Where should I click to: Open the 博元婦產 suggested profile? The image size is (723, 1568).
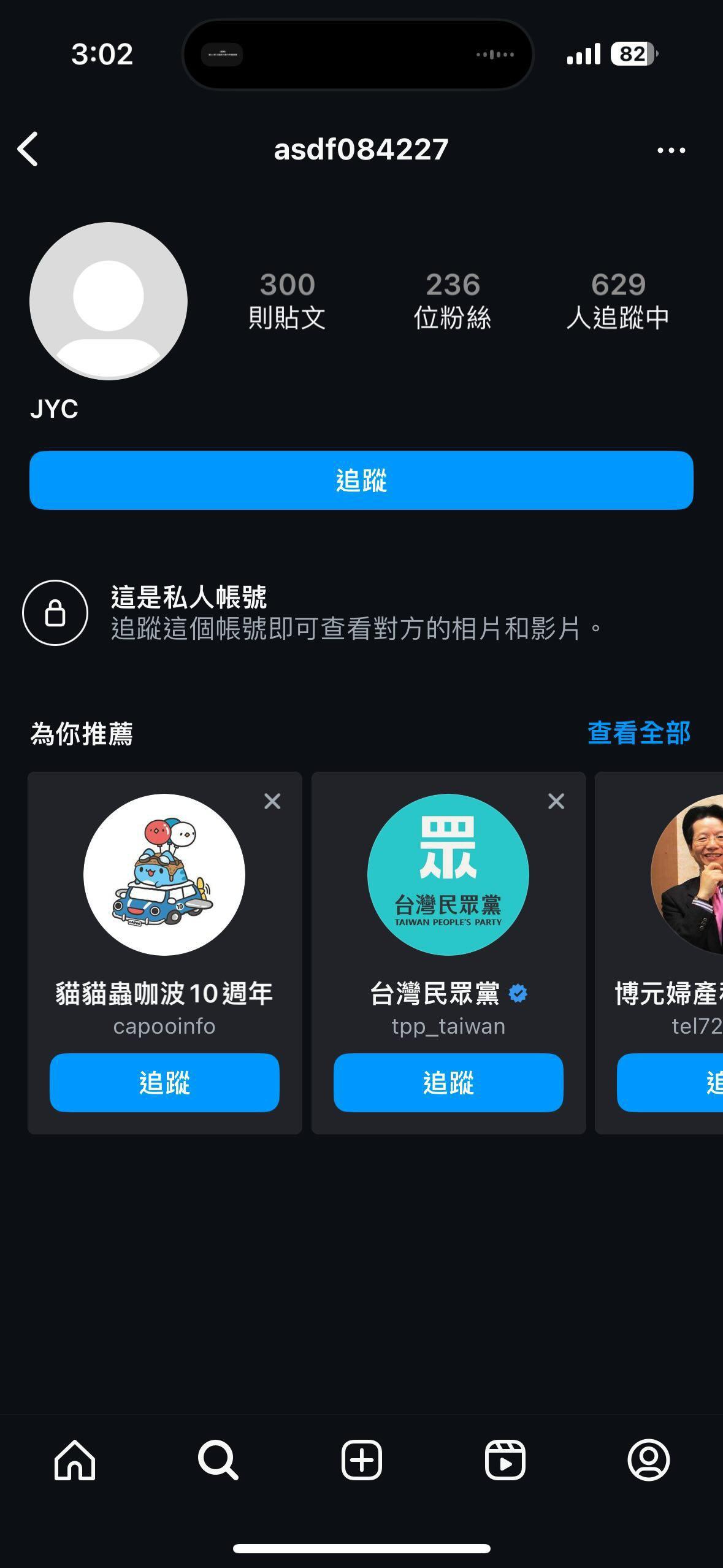687,874
